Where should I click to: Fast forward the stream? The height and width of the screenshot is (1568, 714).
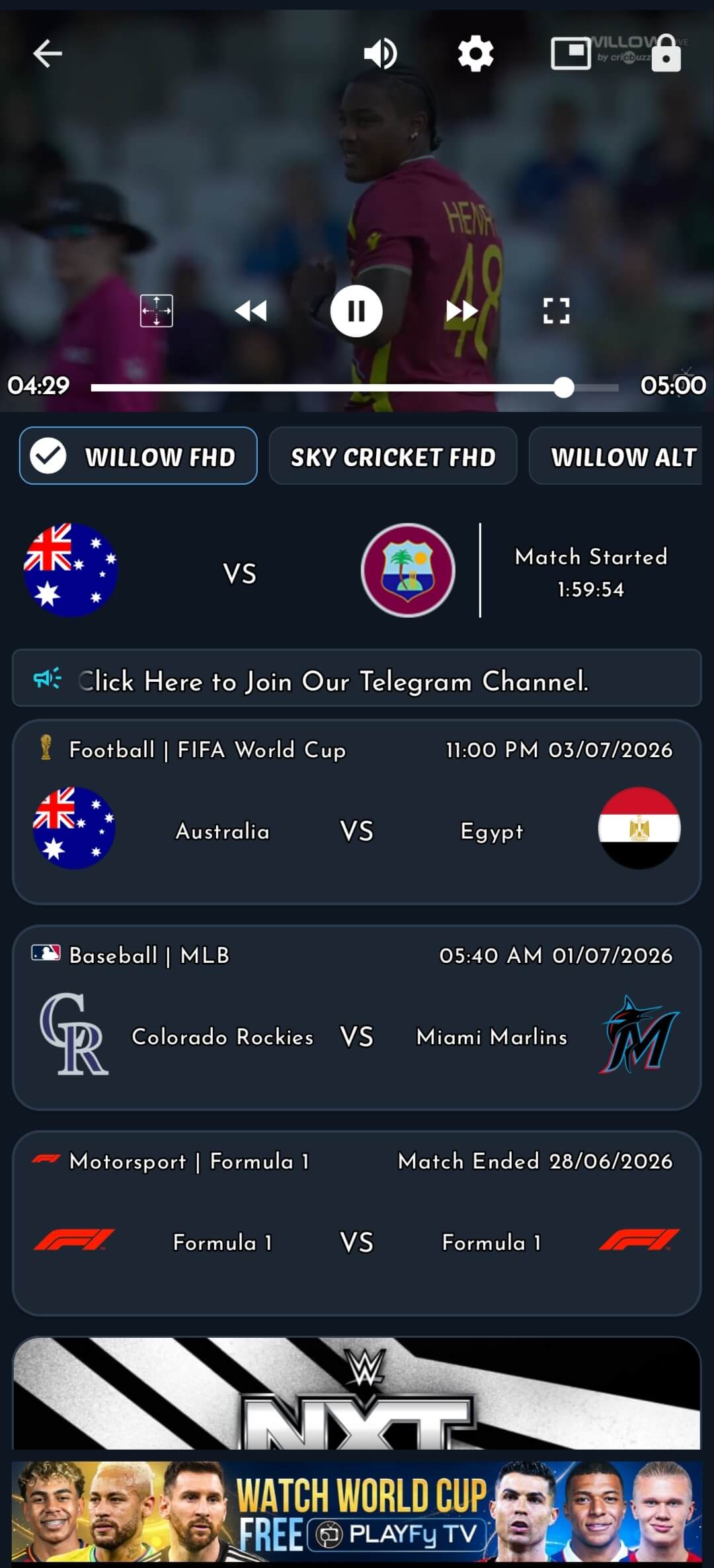click(x=461, y=311)
